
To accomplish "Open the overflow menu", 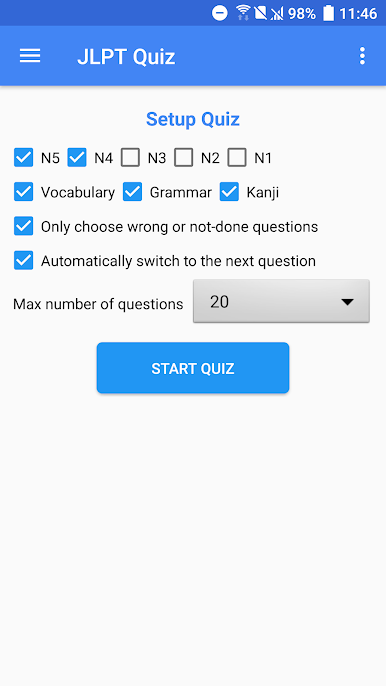I will [x=362, y=56].
